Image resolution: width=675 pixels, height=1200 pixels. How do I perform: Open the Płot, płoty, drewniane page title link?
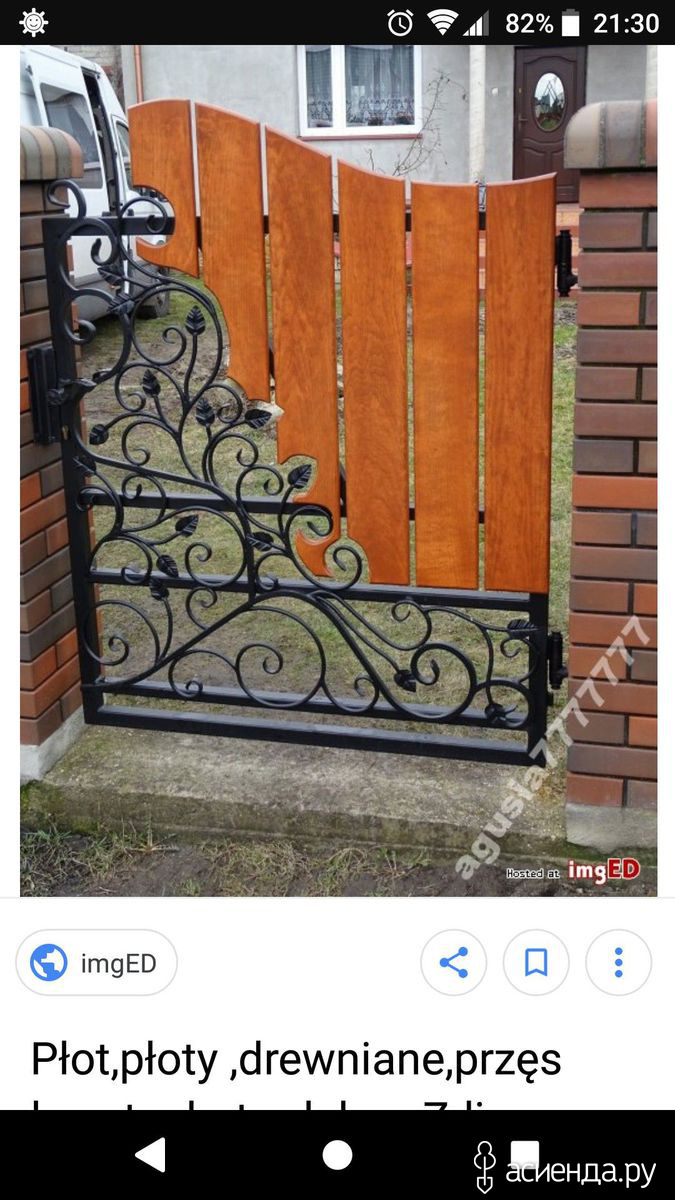tap(297, 1060)
